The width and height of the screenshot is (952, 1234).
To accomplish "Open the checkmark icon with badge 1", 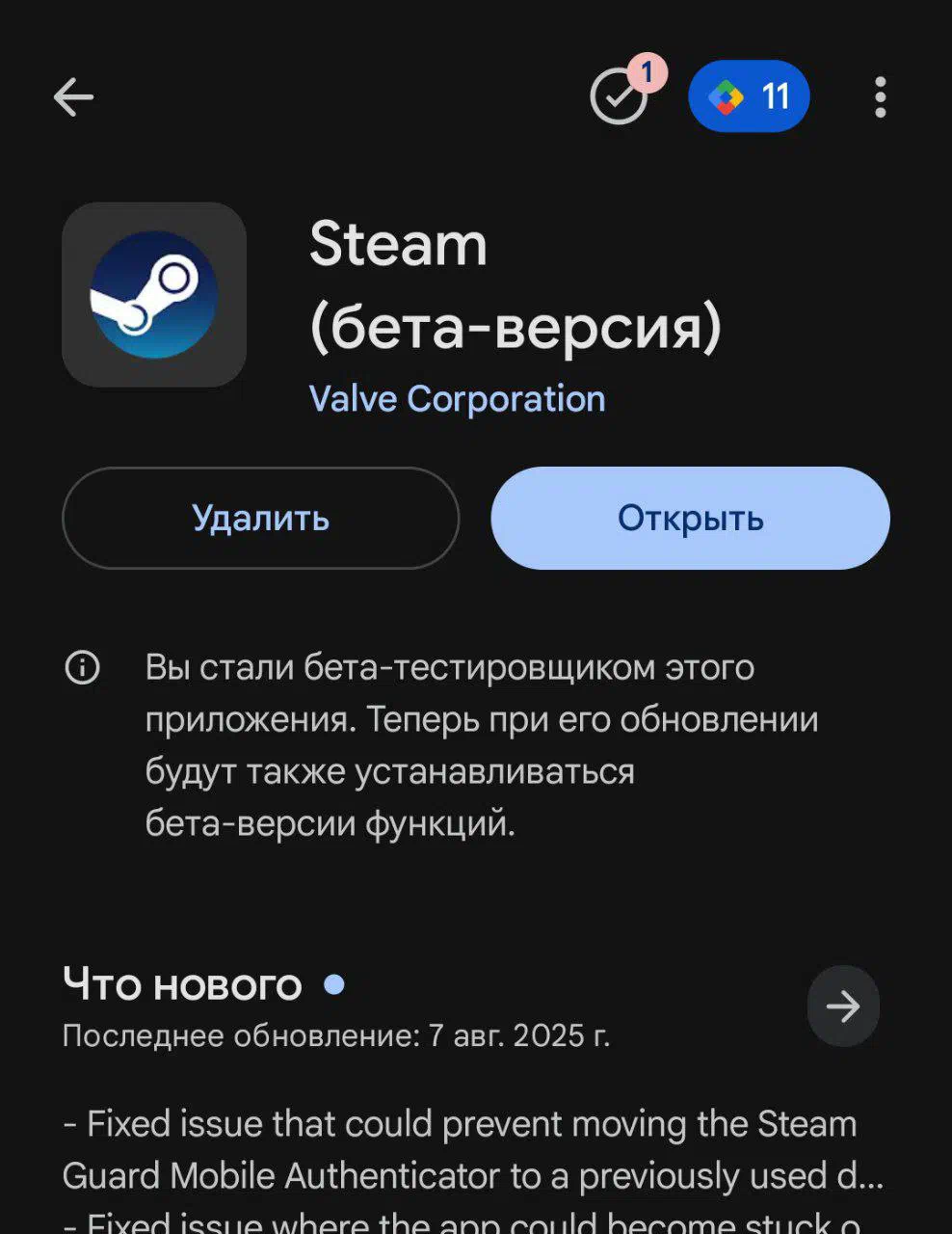I will point(620,95).
